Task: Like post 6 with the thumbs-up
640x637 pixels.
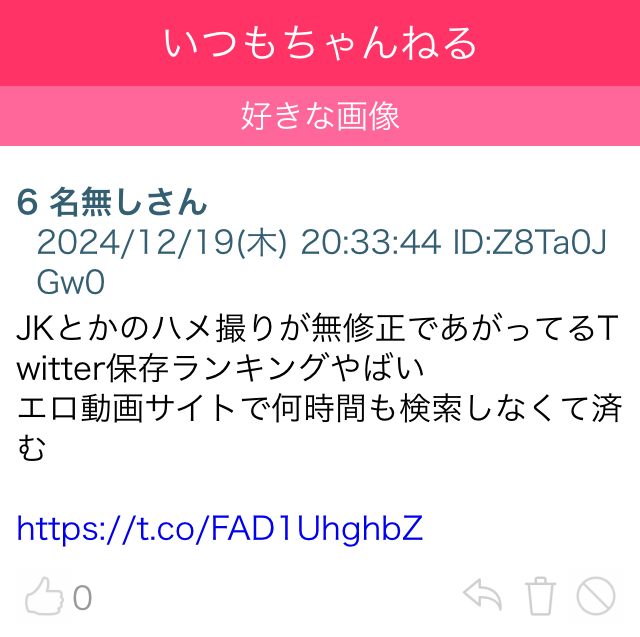Action: (42, 597)
